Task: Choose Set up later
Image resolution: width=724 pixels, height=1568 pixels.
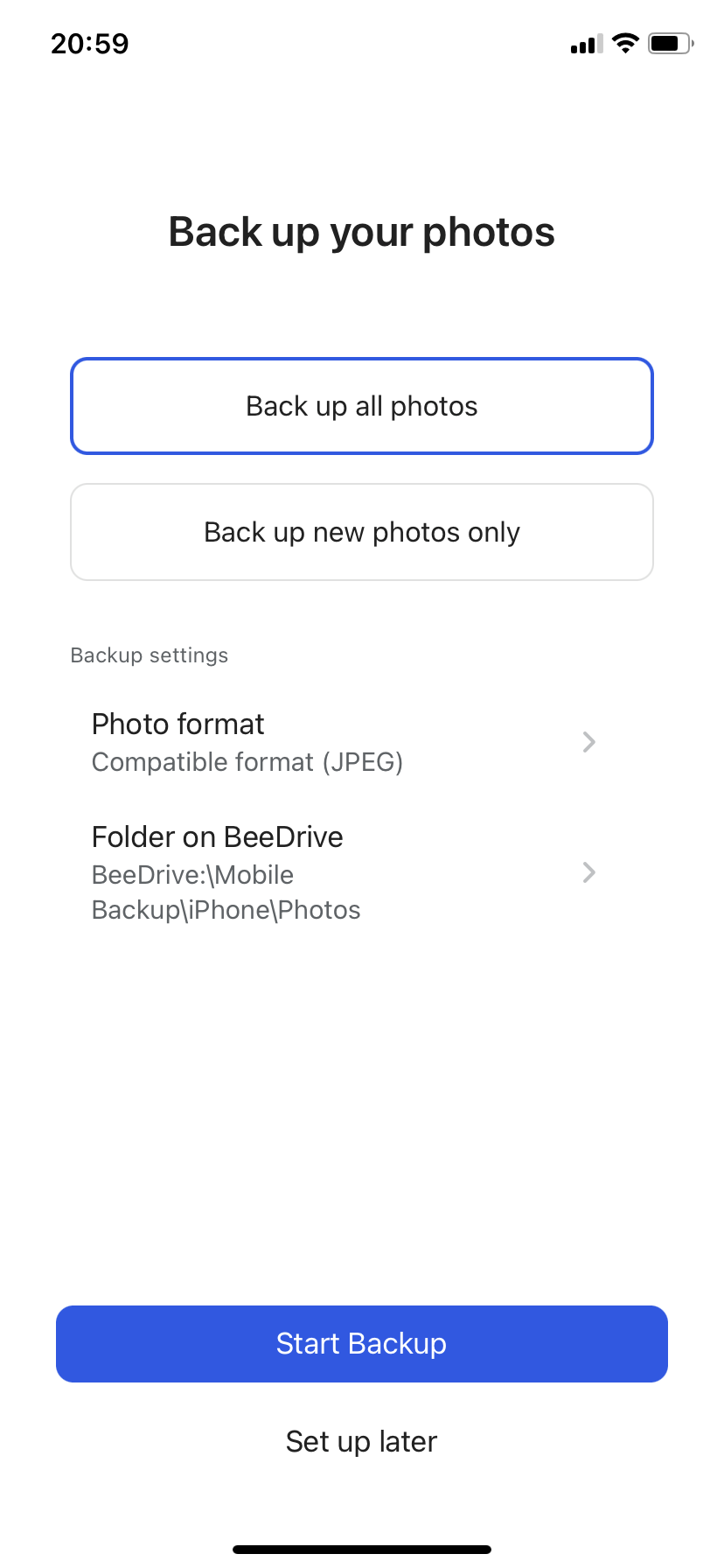Action: click(362, 1441)
